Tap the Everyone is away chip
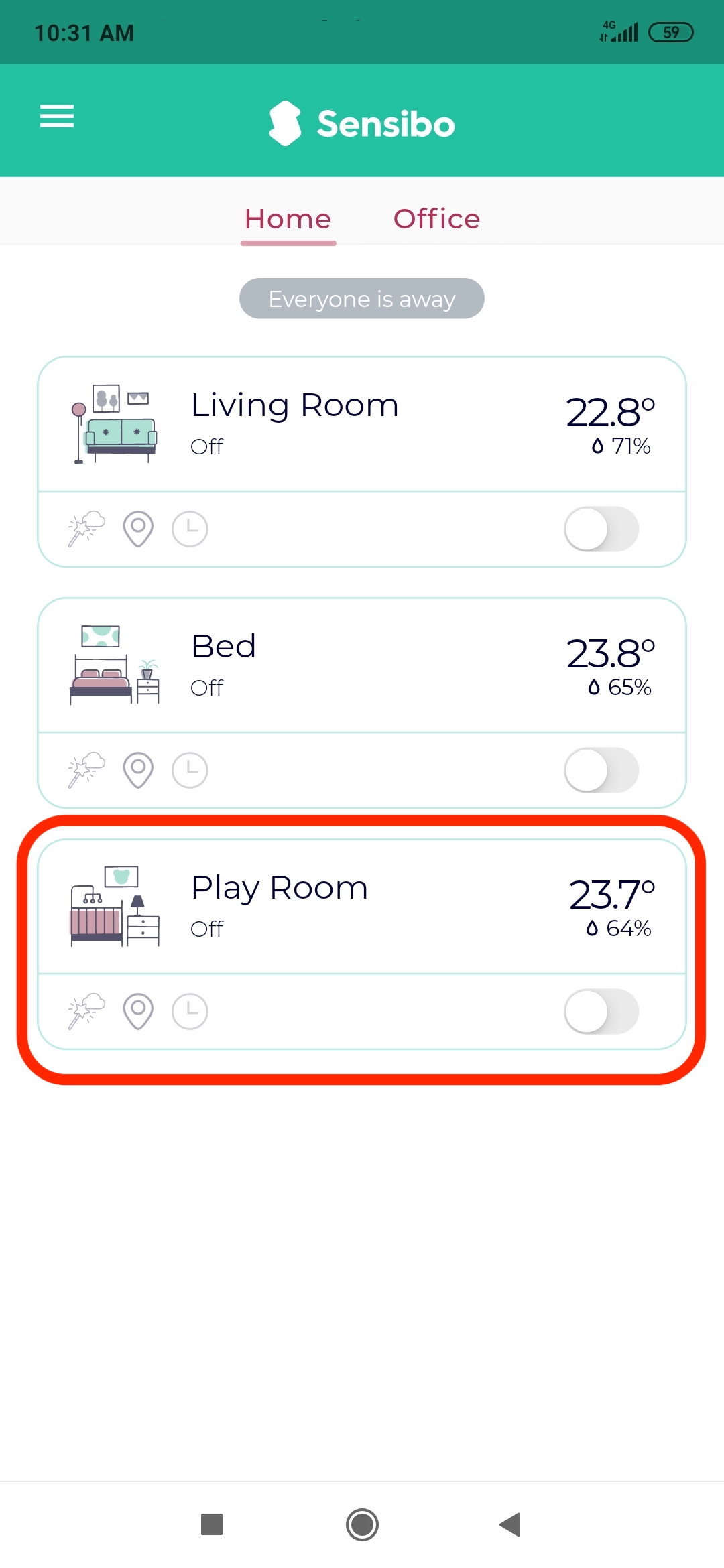This screenshot has width=724, height=1568. point(362,298)
